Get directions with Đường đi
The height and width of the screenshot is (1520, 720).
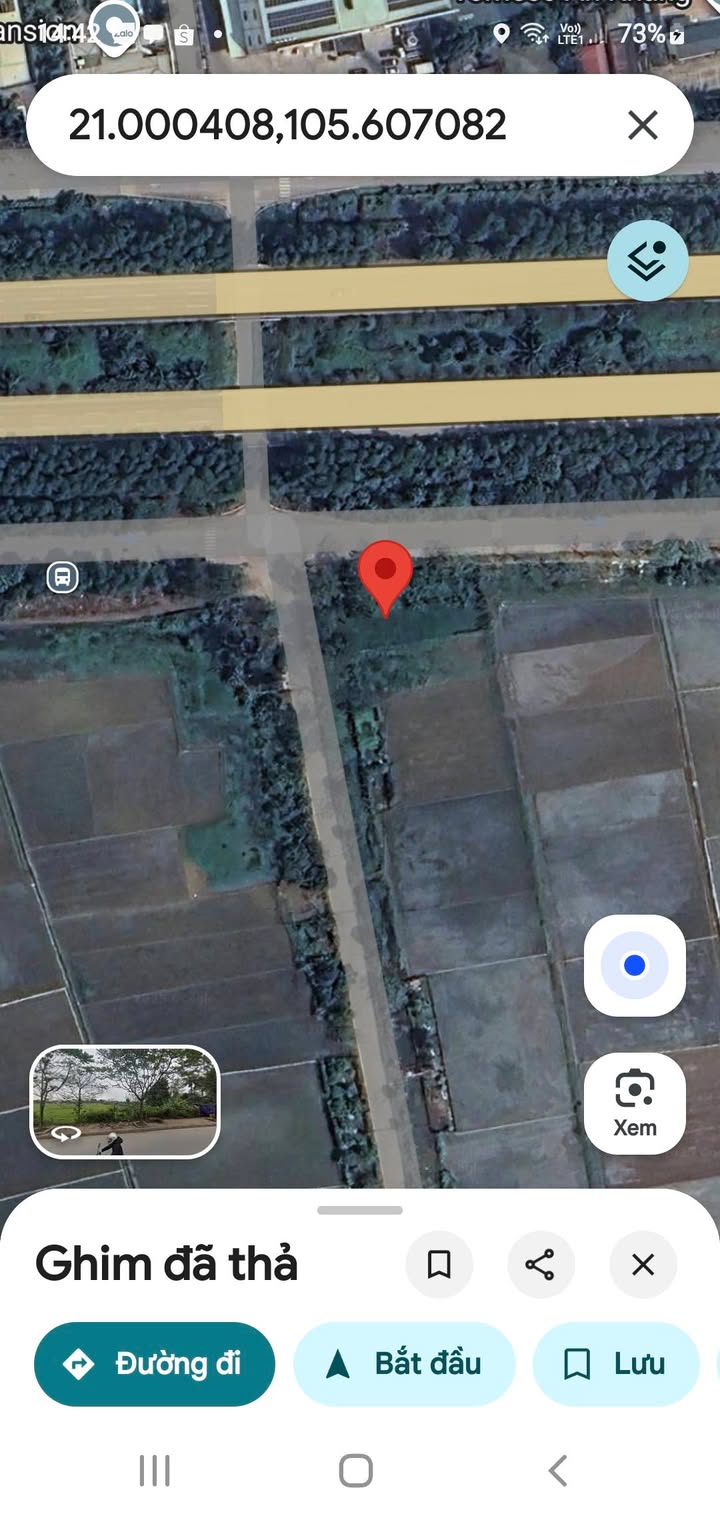pos(155,1364)
